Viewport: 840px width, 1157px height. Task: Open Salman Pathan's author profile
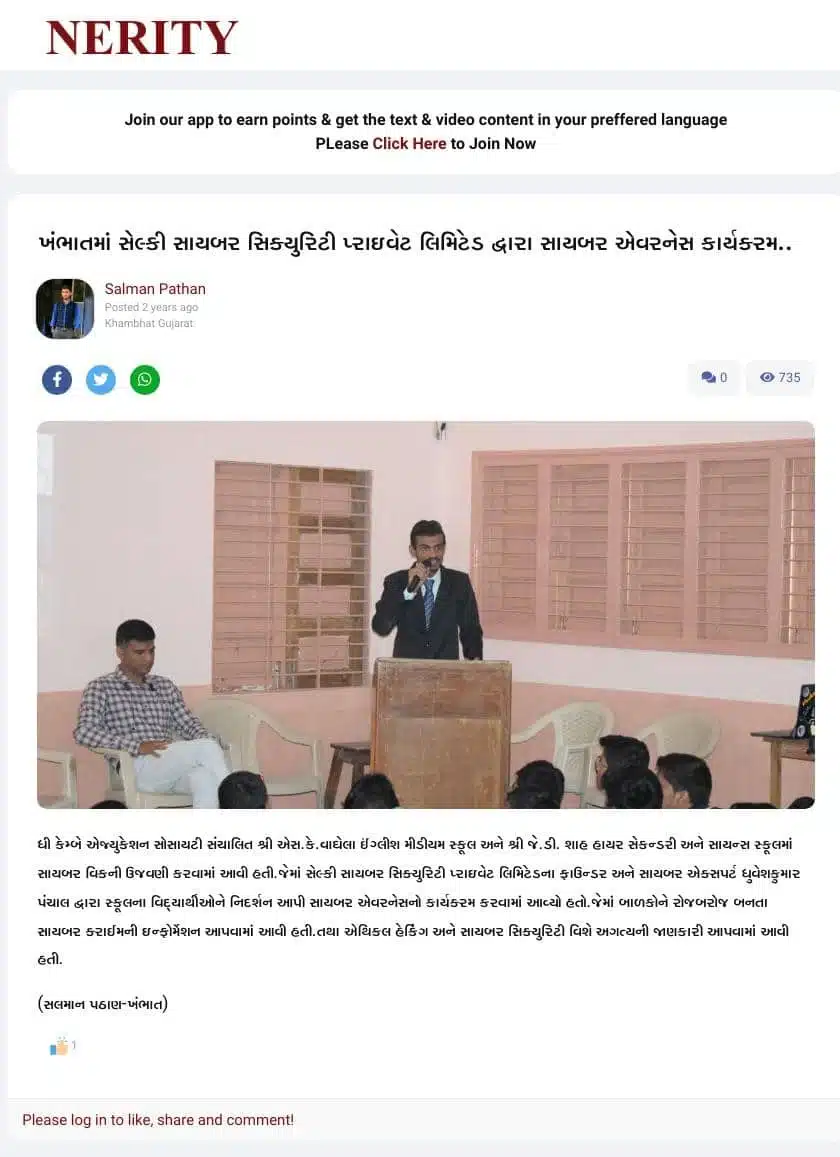(x=155, y=289)
